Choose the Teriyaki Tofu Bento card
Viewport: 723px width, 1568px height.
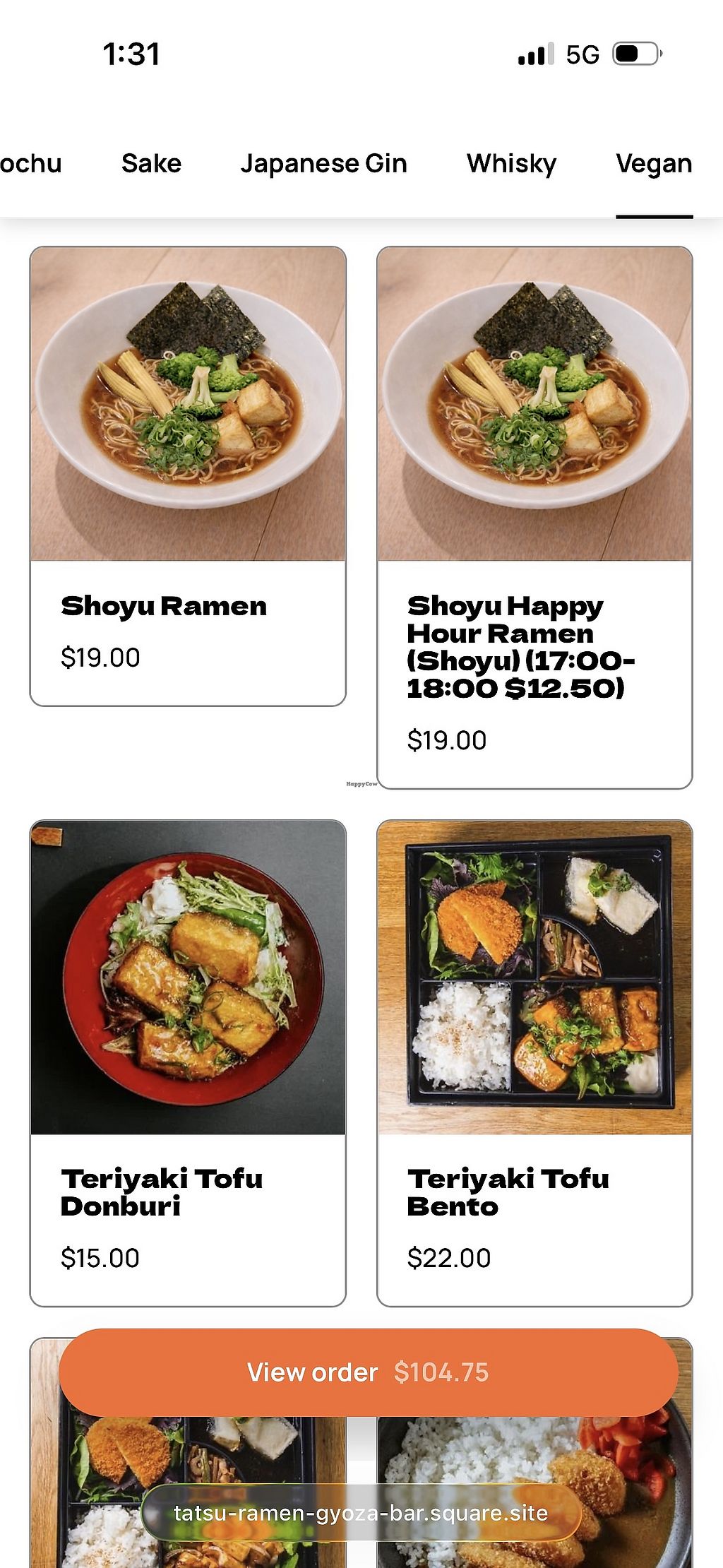pos(534,1062)
